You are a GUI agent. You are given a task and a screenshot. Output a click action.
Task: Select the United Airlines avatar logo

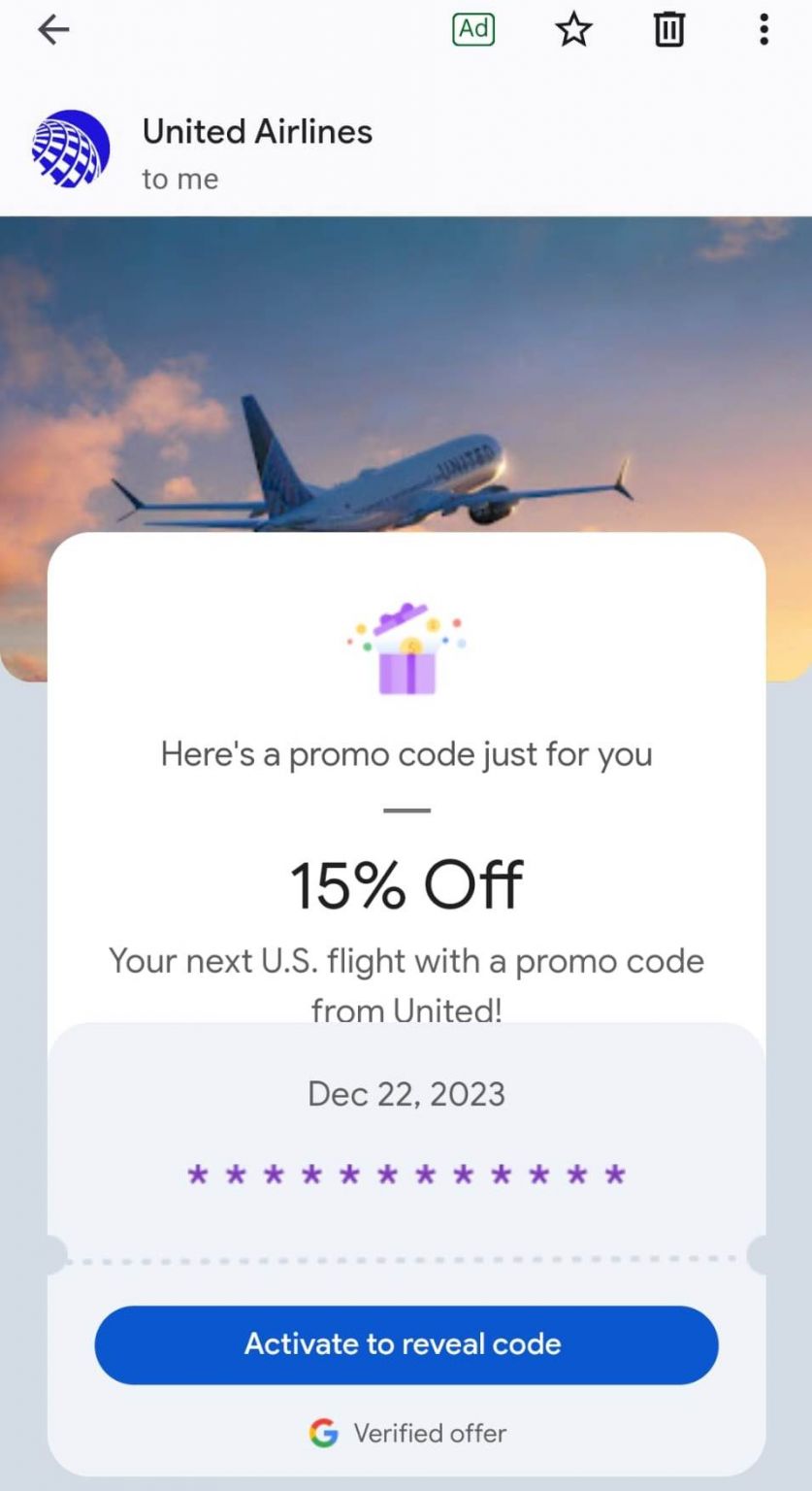[x=68, y=149]
